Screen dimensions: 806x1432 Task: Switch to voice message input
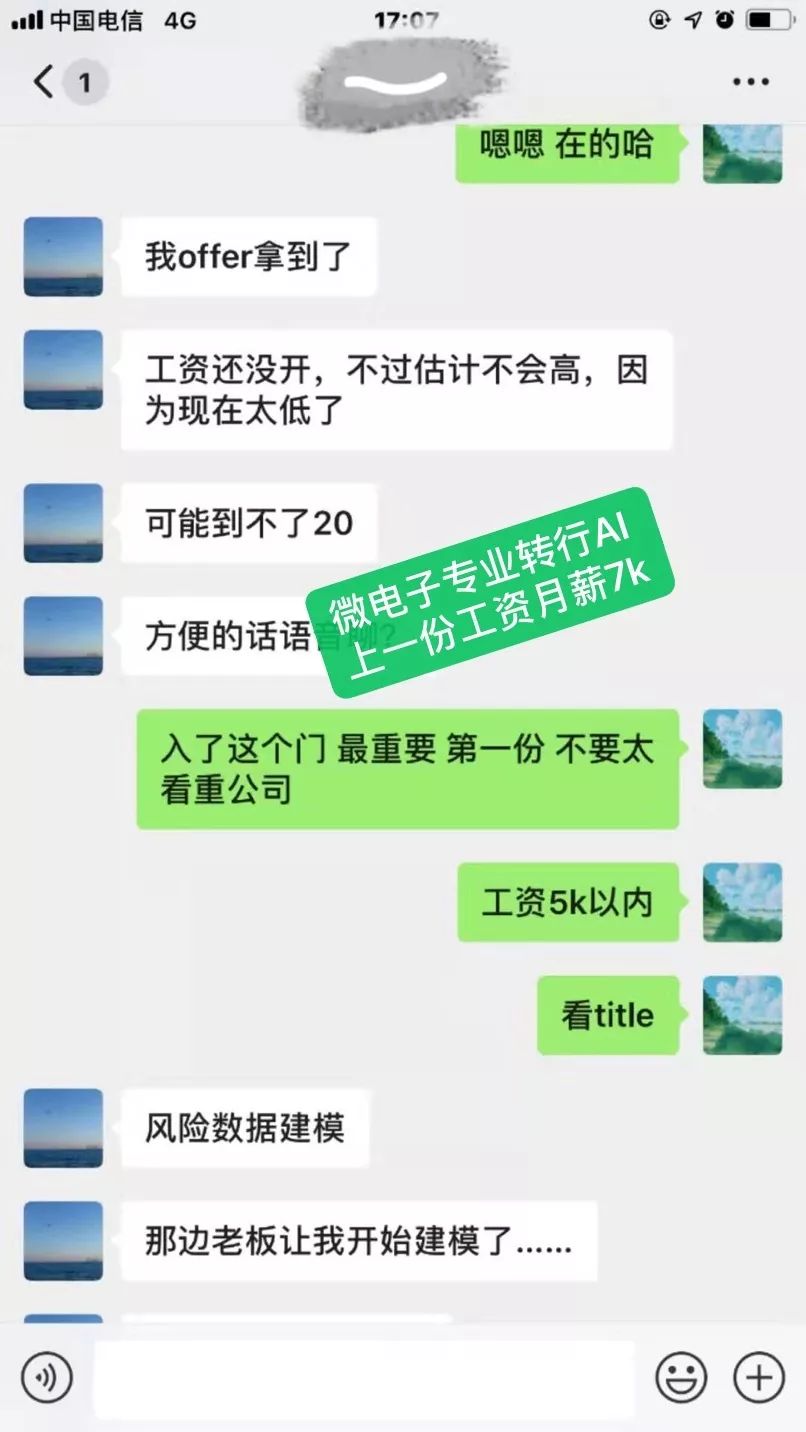click(47, 1378)
